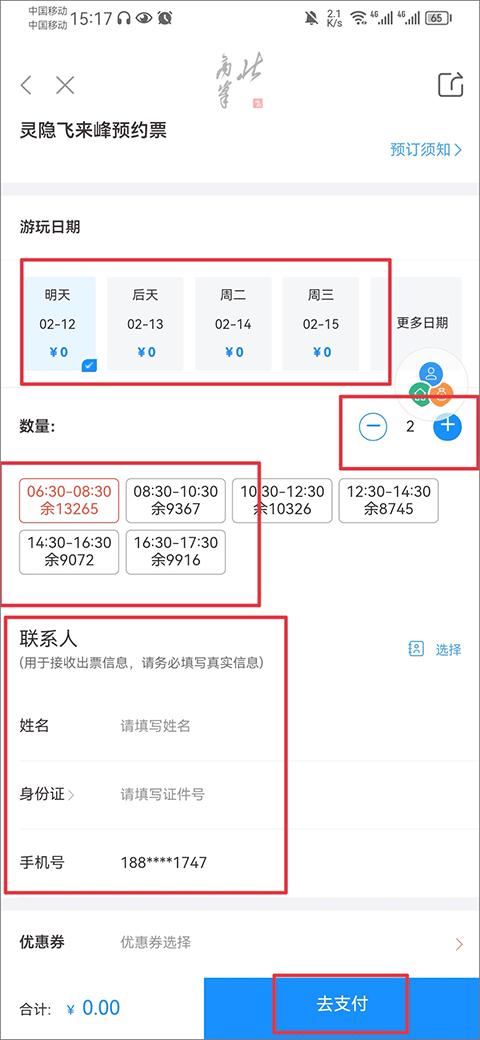Pick the 14:30-16:30 time slot
Image resolution: width=480 pixels, height=1040 pixels.
click(70, 551)
